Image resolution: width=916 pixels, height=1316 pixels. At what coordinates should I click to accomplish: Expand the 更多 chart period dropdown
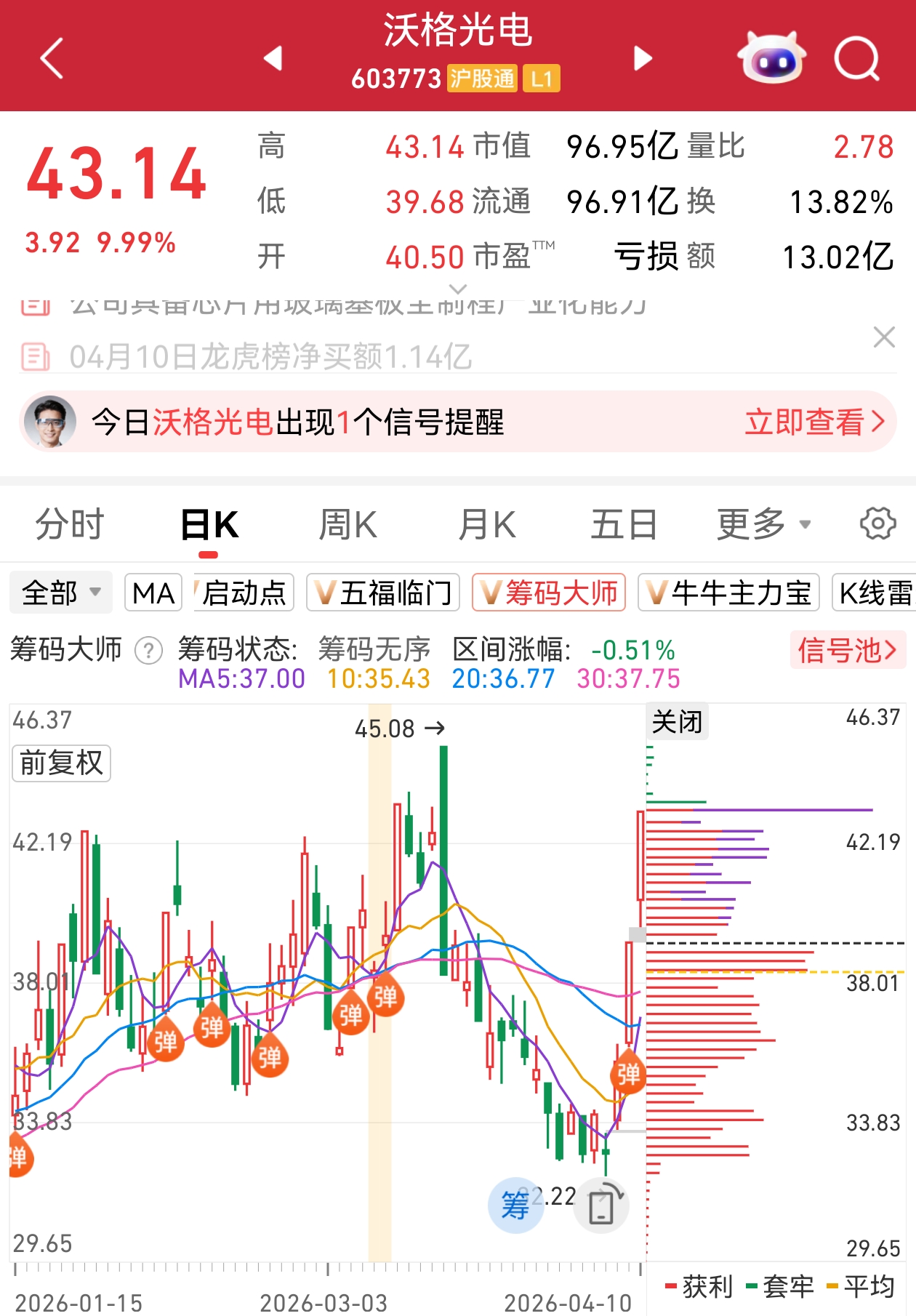point(763,524)
